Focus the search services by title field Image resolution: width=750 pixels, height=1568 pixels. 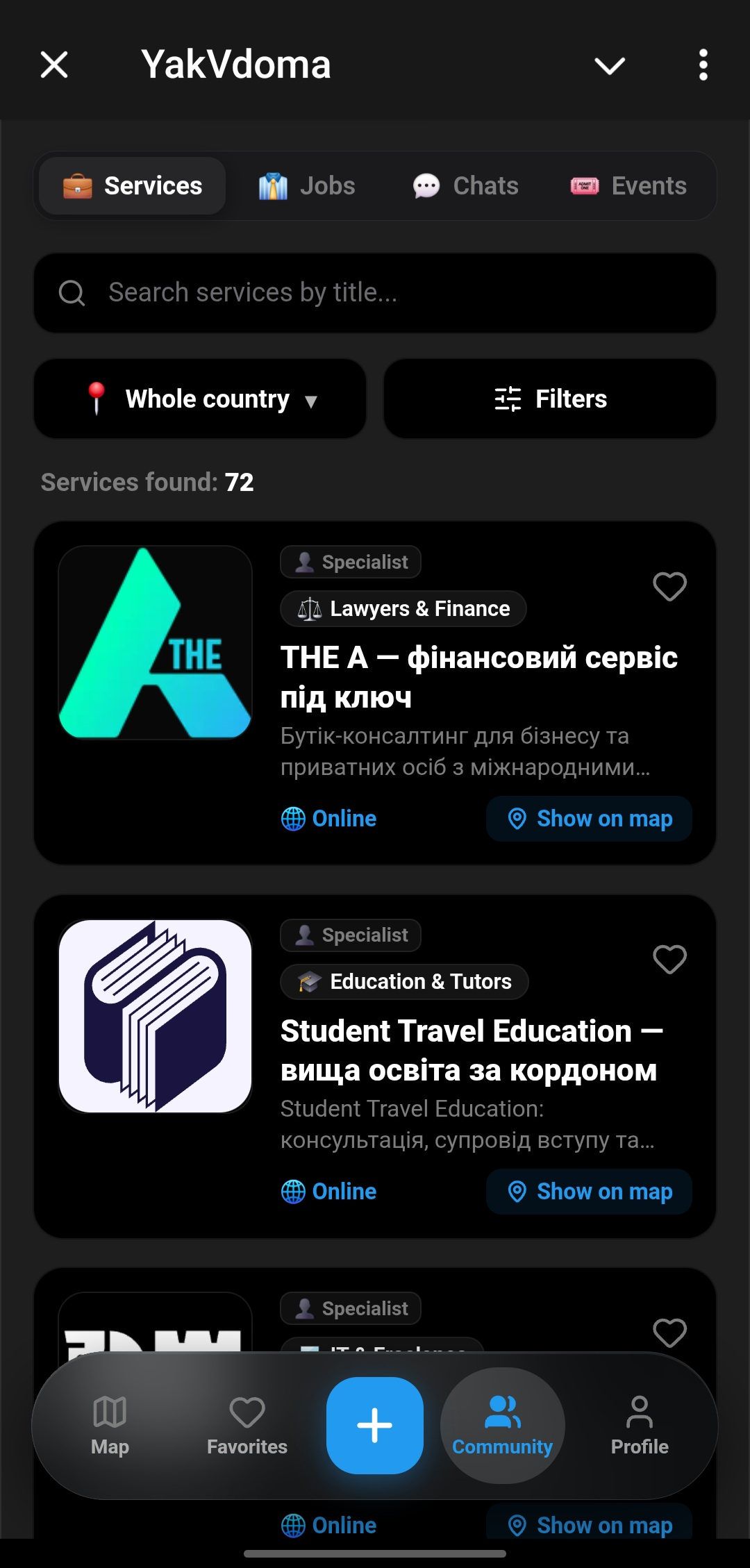pyautogui.click(x=375, y=293)
